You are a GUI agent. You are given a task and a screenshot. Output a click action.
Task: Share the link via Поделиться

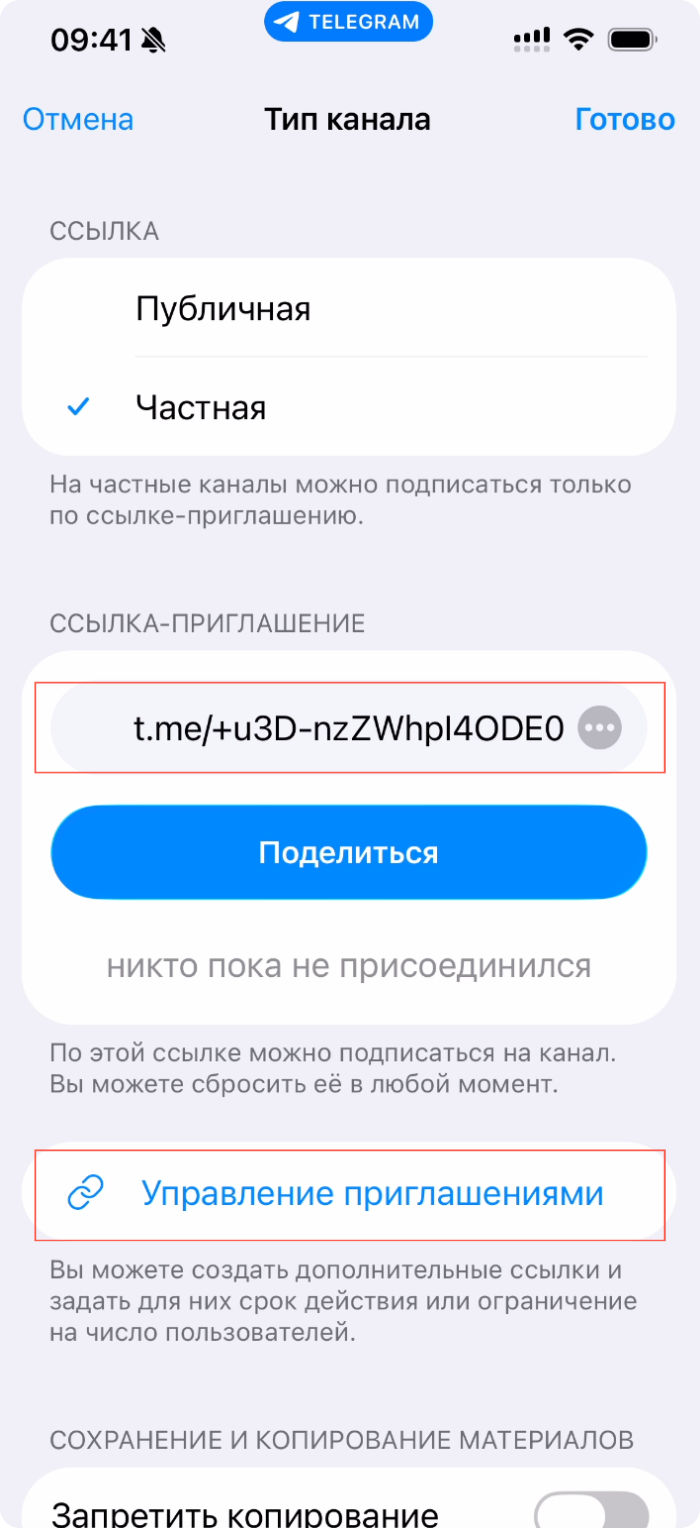coord(348,852)
